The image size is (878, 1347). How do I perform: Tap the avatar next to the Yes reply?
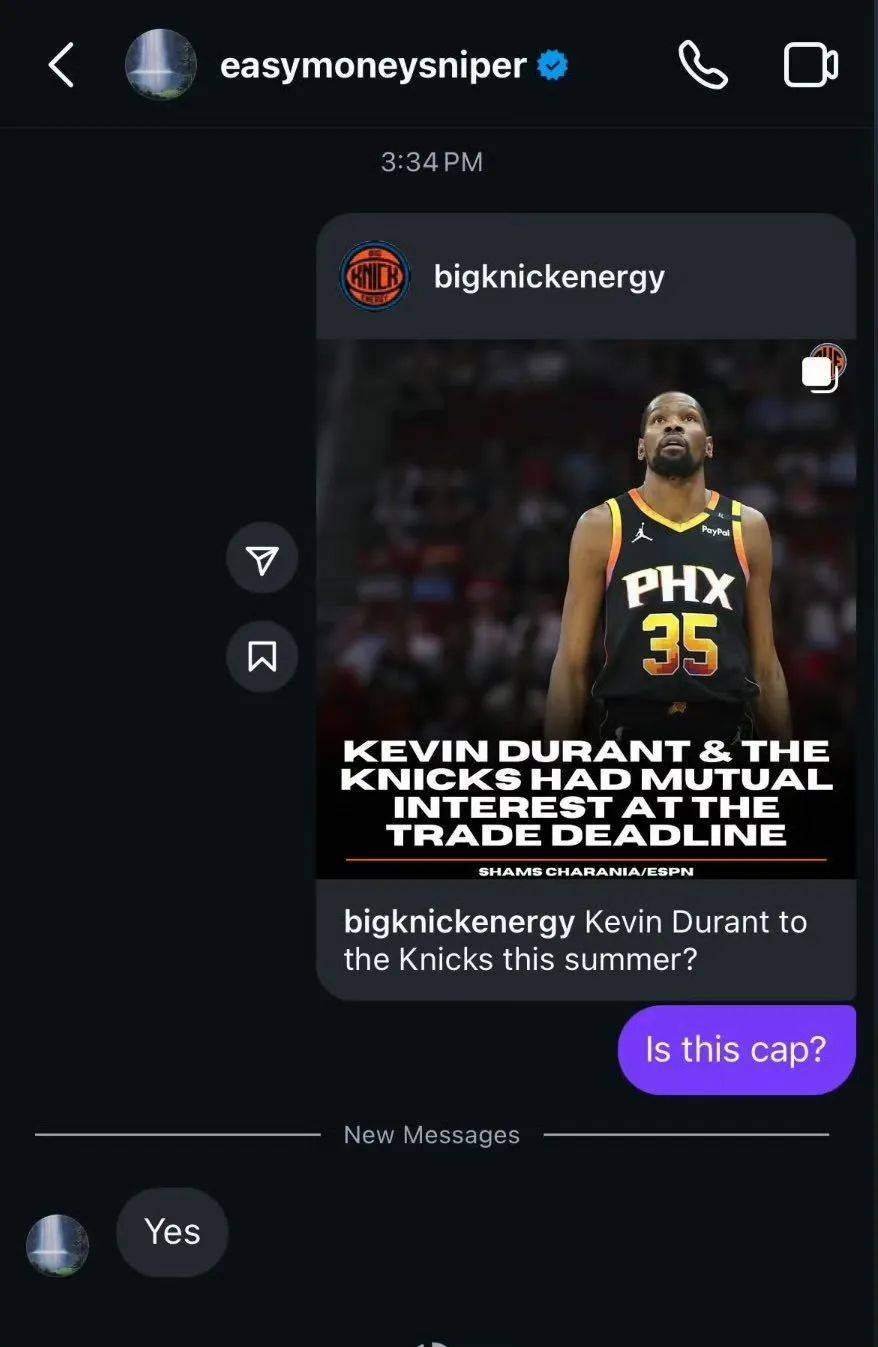57,1244
